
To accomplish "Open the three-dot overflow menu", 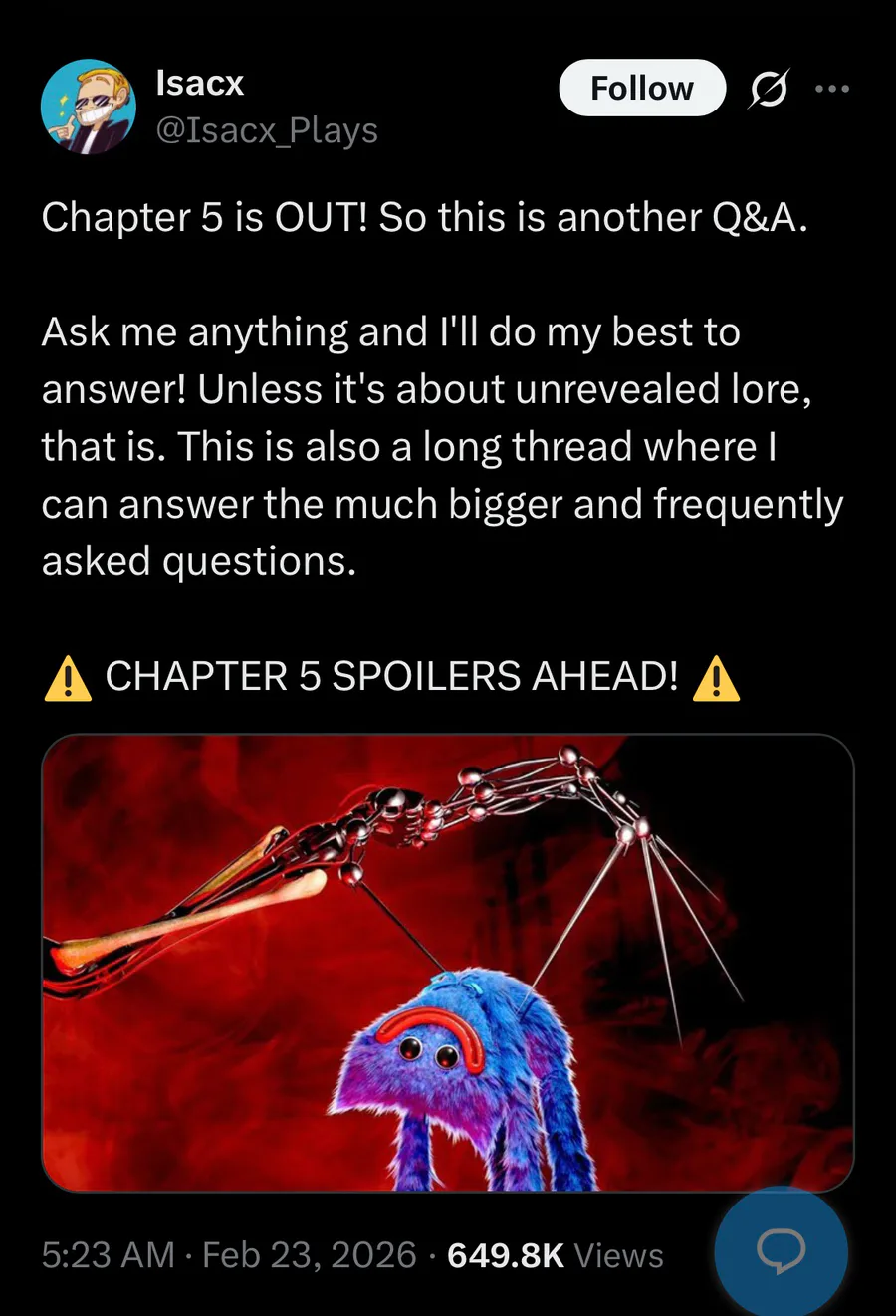I will point(832,89).
